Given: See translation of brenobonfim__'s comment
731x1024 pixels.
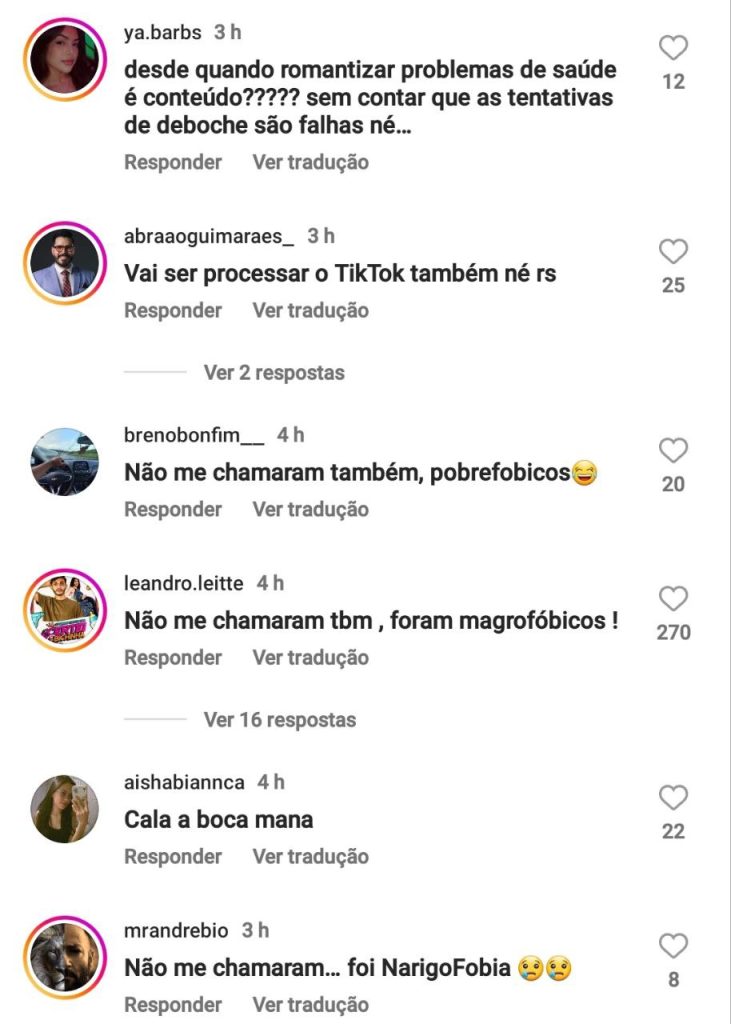Looking at the screenshot, I should (310, 510).
